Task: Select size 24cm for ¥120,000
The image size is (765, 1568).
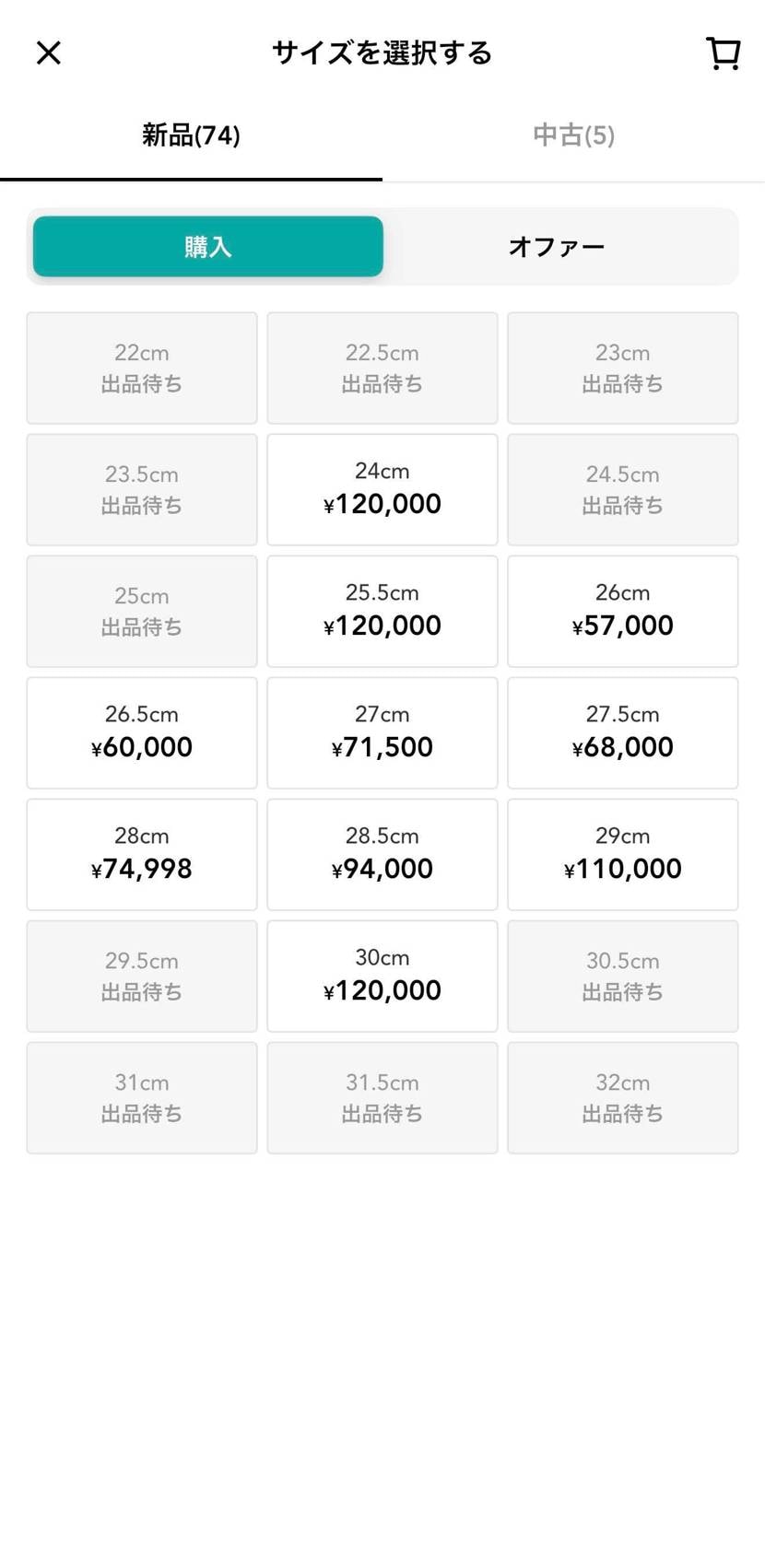Action: pos(382,489)
